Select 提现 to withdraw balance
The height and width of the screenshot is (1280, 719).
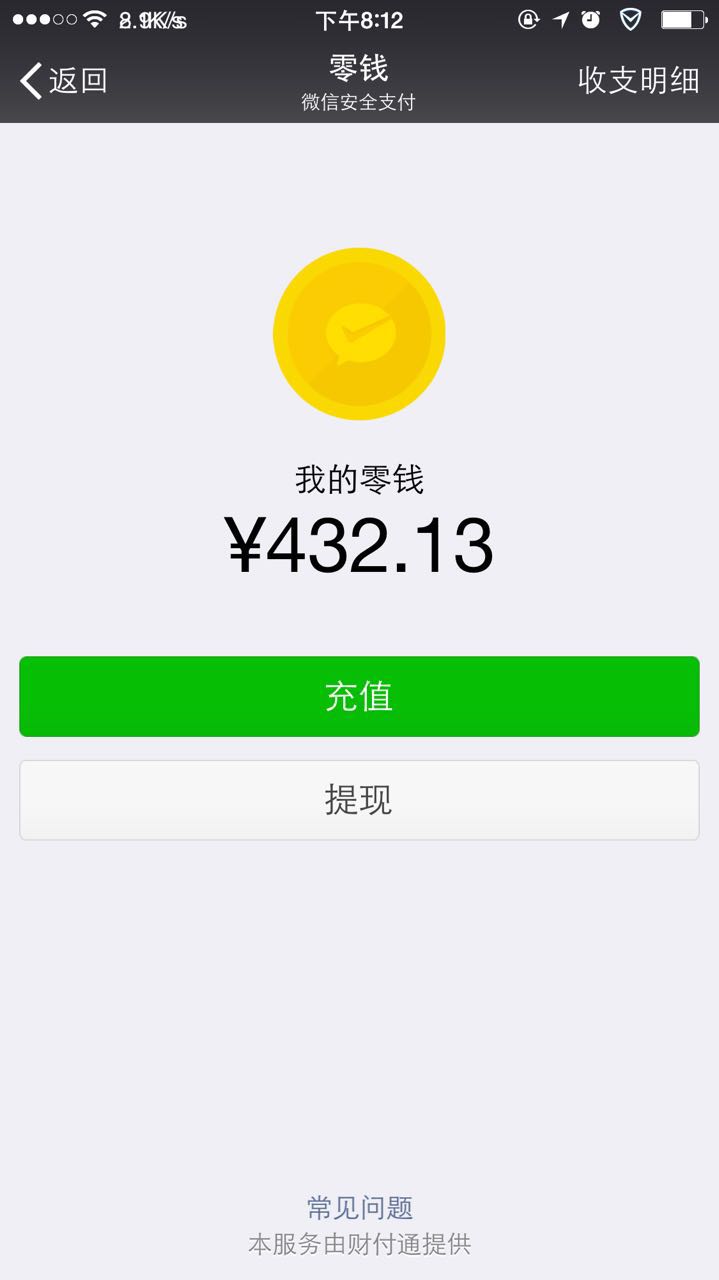pos(359,800)
